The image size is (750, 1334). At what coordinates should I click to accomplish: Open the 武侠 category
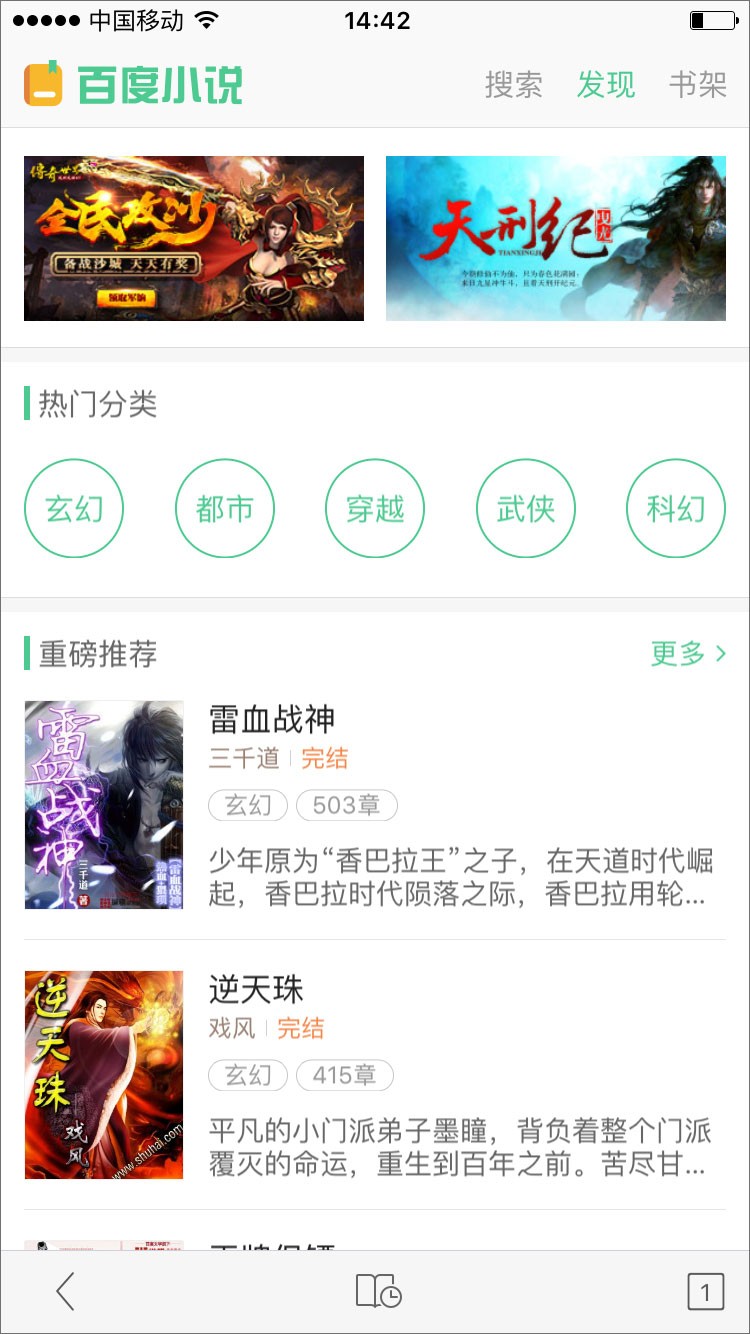click(526, 509)
